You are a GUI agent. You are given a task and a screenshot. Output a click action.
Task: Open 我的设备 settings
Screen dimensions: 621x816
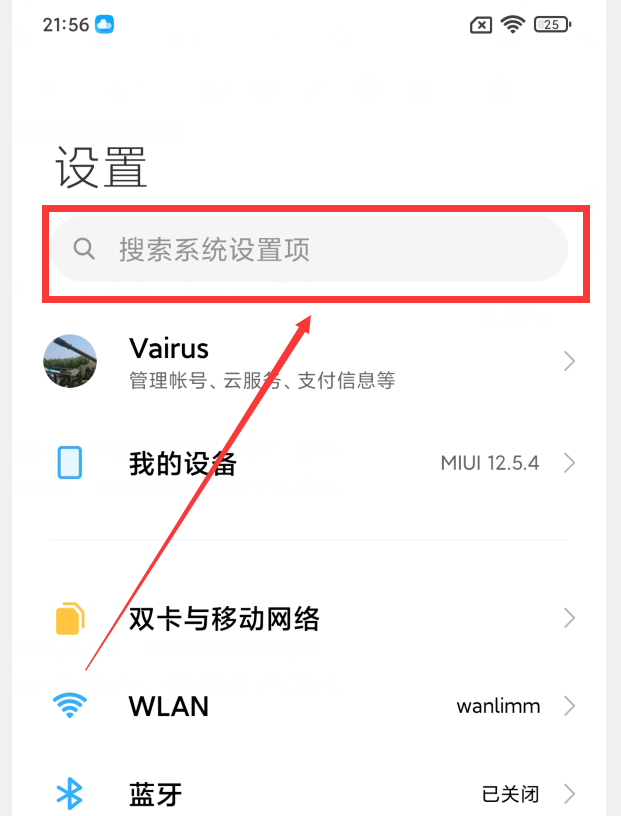310,463
